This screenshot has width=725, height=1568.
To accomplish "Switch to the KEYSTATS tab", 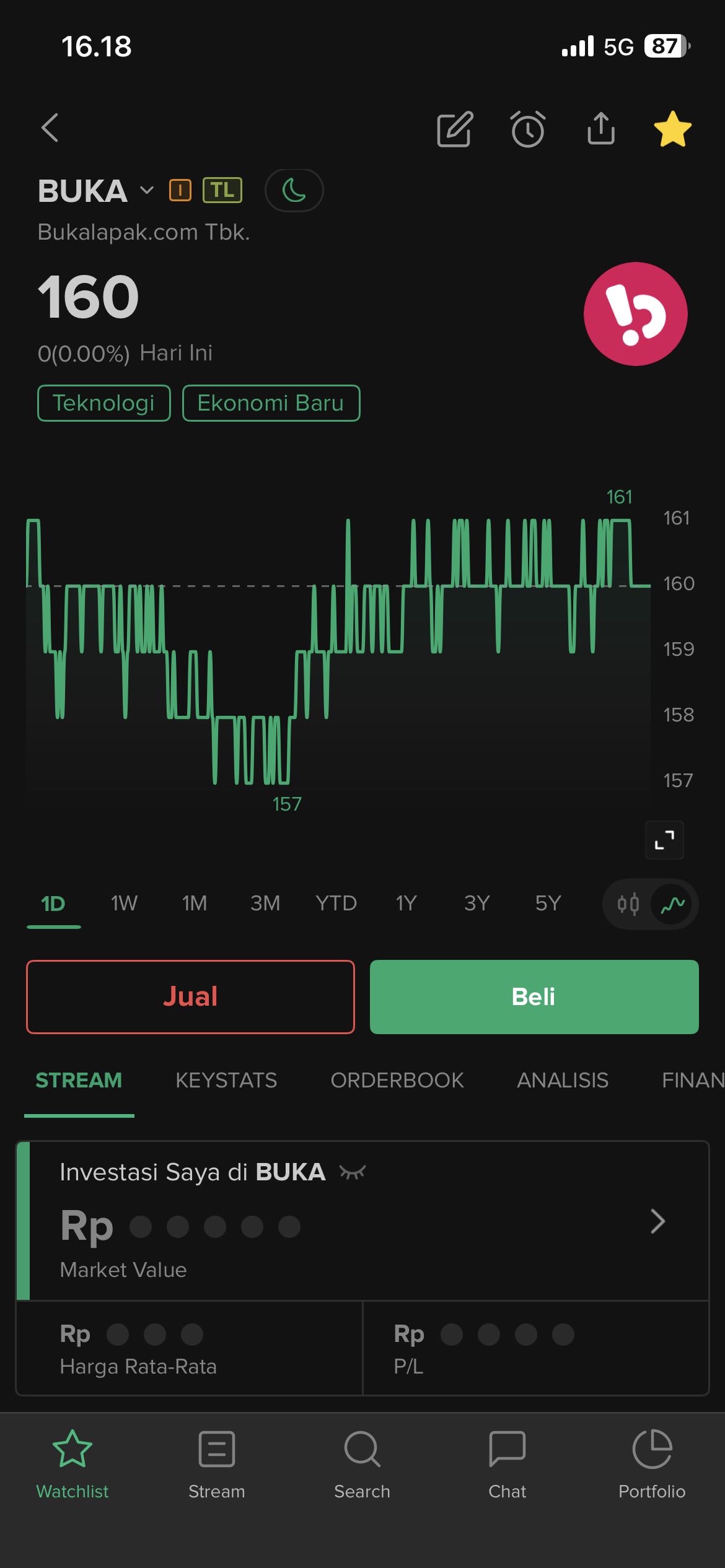I will 226,1081.
